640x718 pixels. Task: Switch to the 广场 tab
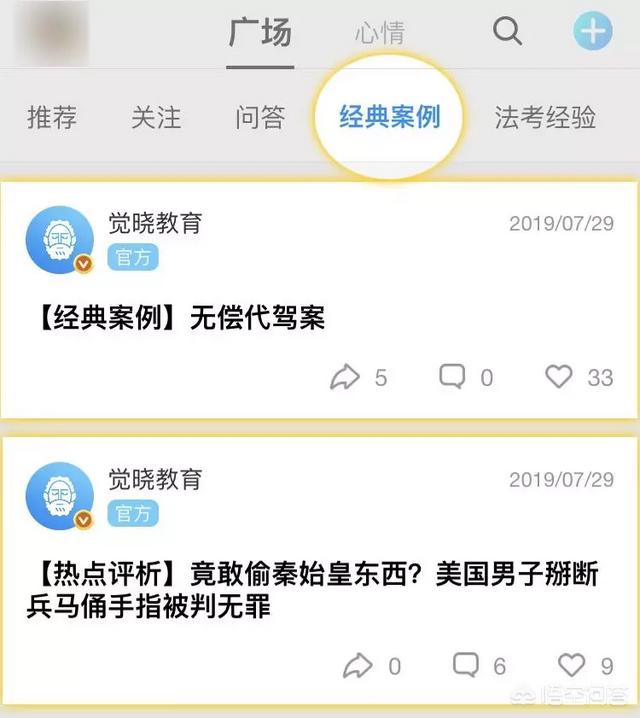260,33
